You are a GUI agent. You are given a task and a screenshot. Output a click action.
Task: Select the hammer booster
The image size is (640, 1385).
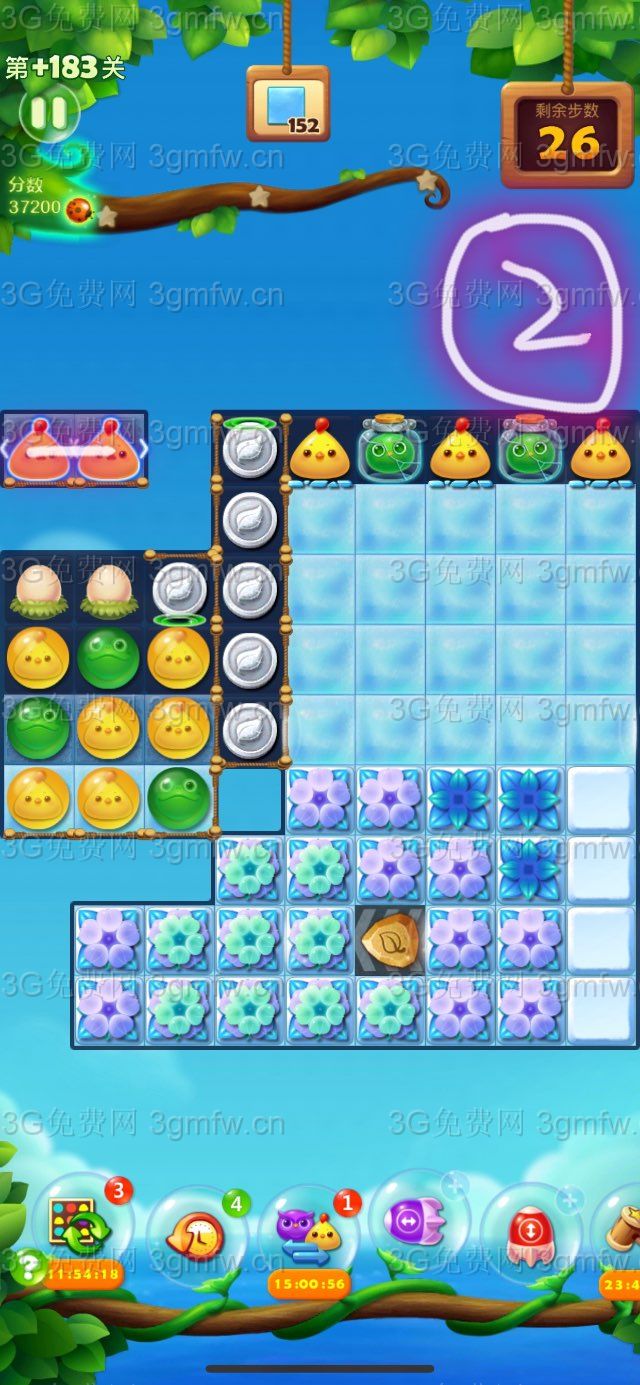point(622,1232)
